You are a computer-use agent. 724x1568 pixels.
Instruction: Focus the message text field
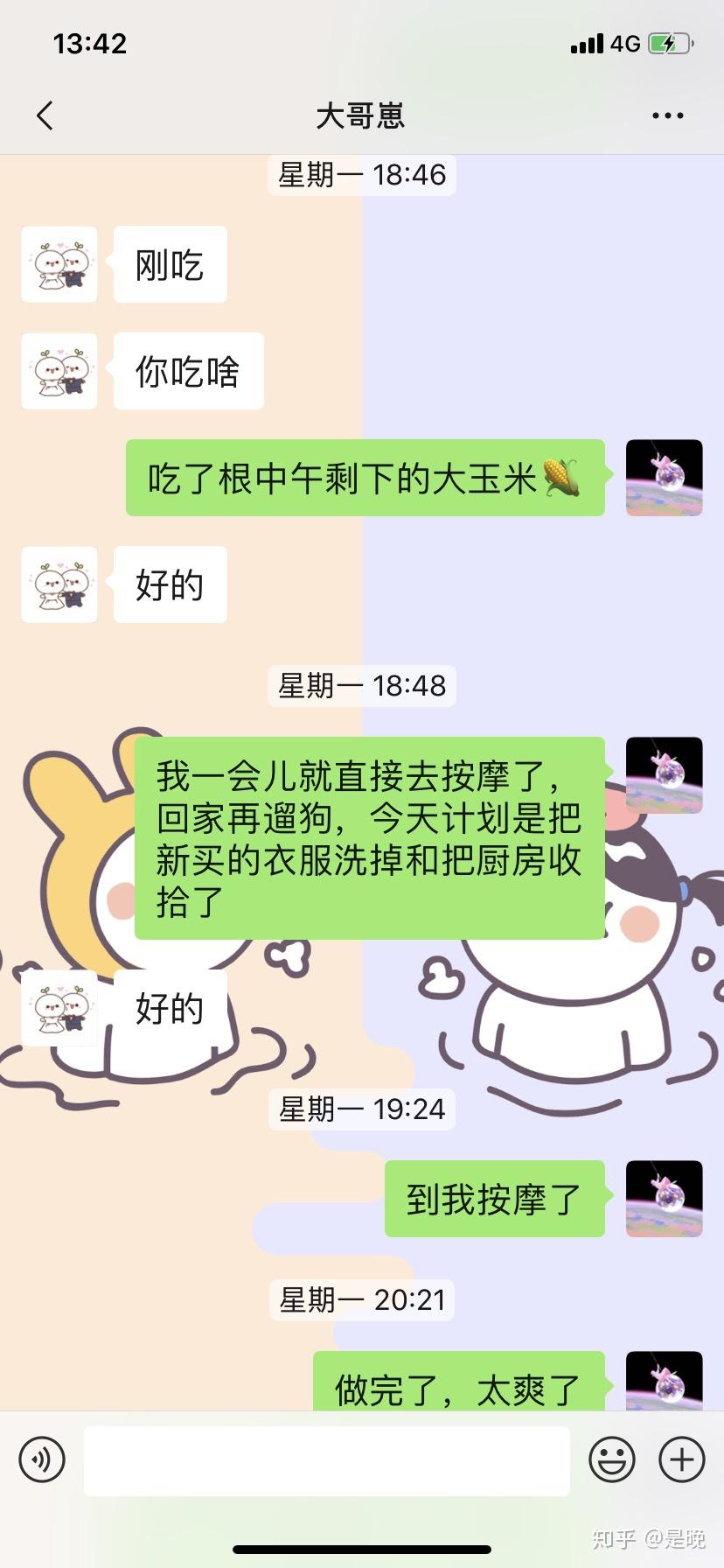click(x=326, y=1459)
